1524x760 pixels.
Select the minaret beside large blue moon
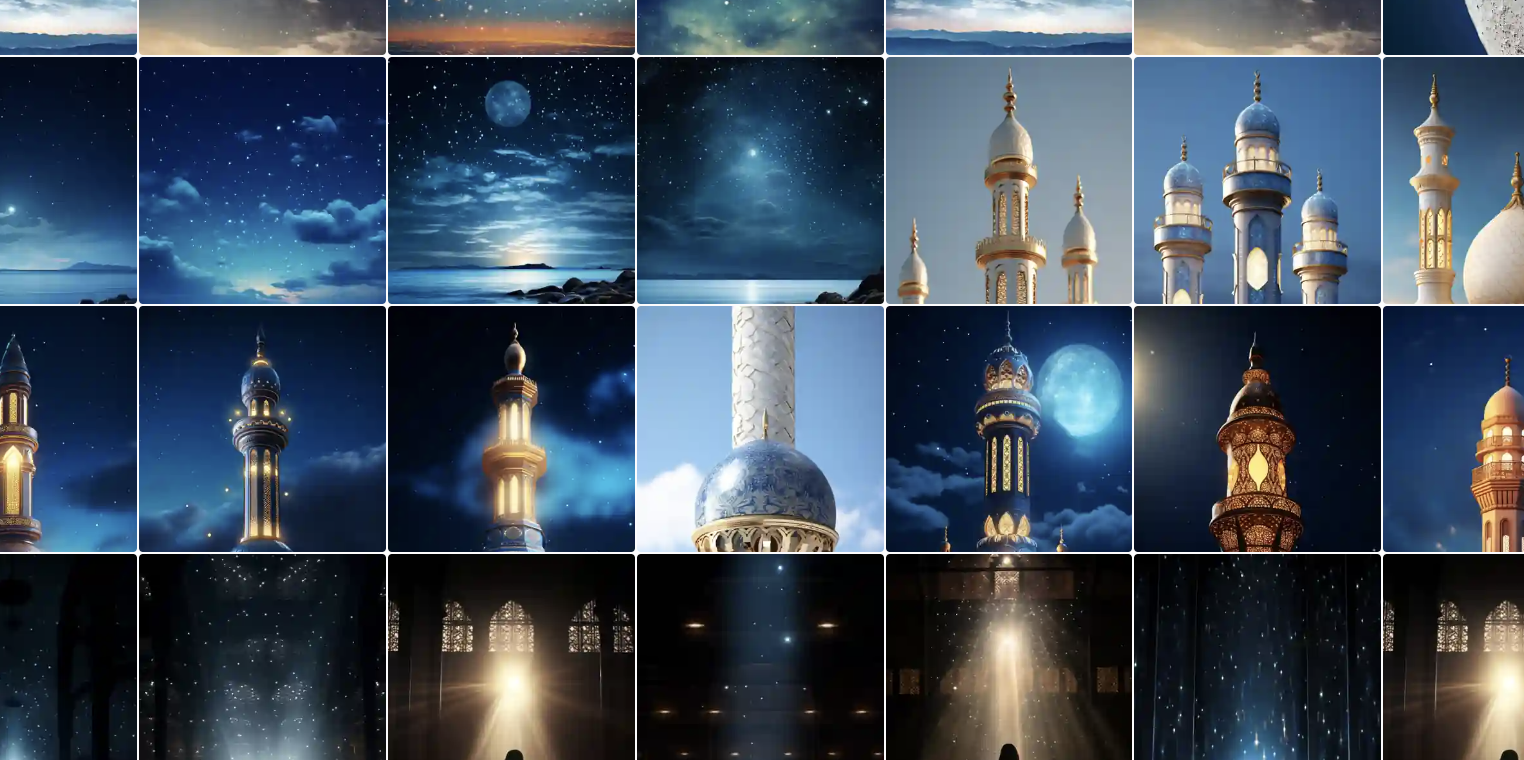click(1008, 429)
